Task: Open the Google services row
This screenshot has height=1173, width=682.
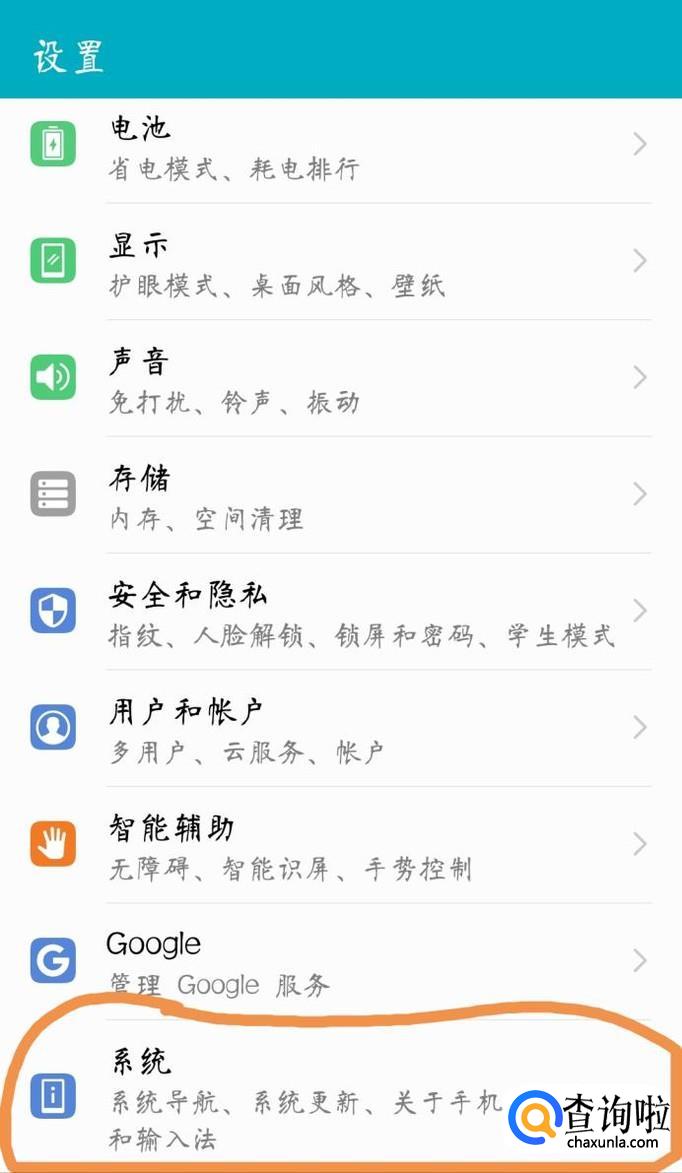Action: pyautogui.click(x=340, y=962)
